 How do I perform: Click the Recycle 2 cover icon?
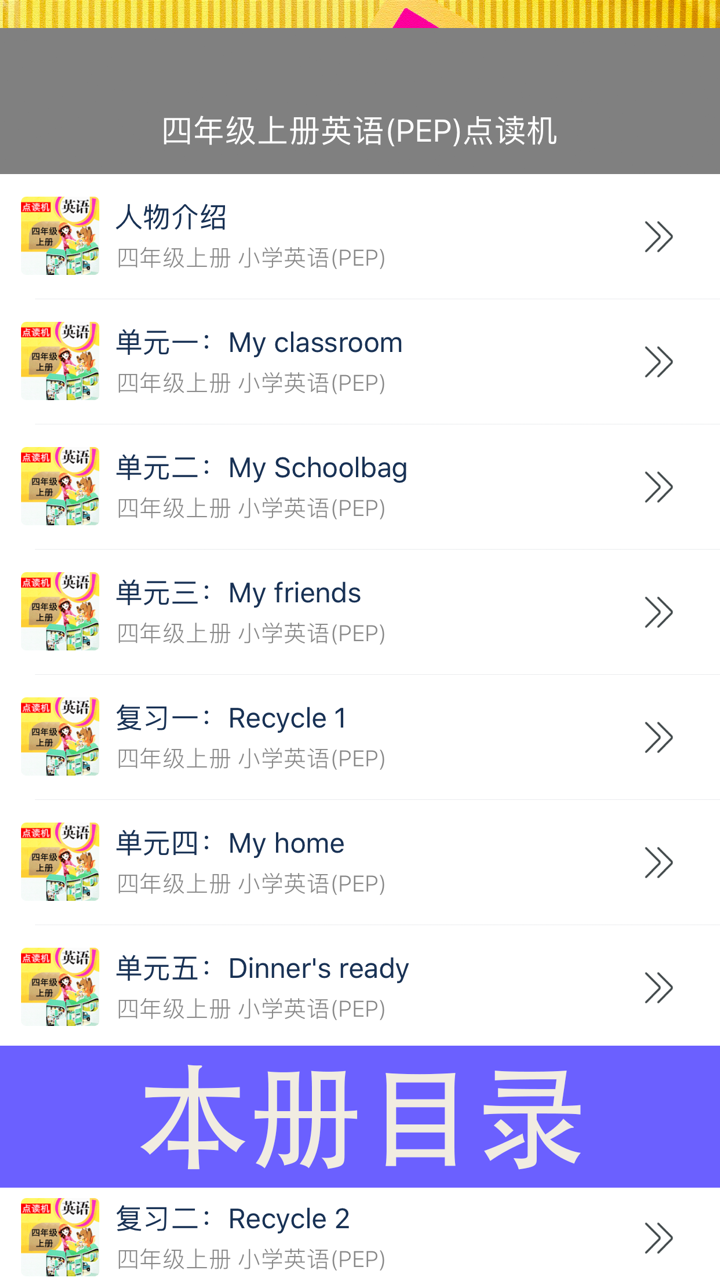pos(60,1236)
